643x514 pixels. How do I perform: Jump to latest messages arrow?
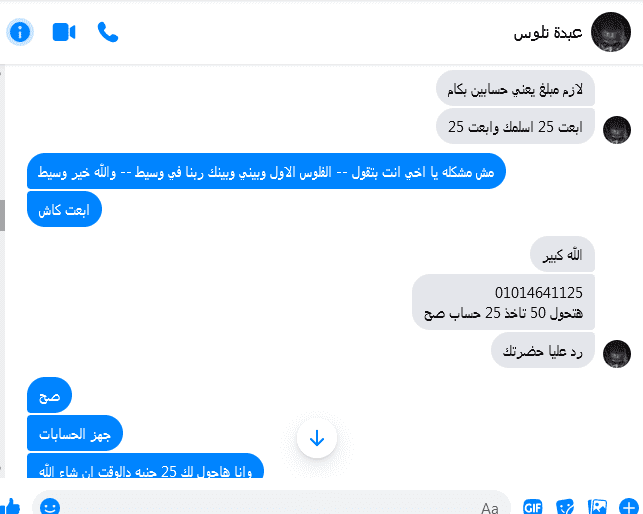click(x=317, y=438)
